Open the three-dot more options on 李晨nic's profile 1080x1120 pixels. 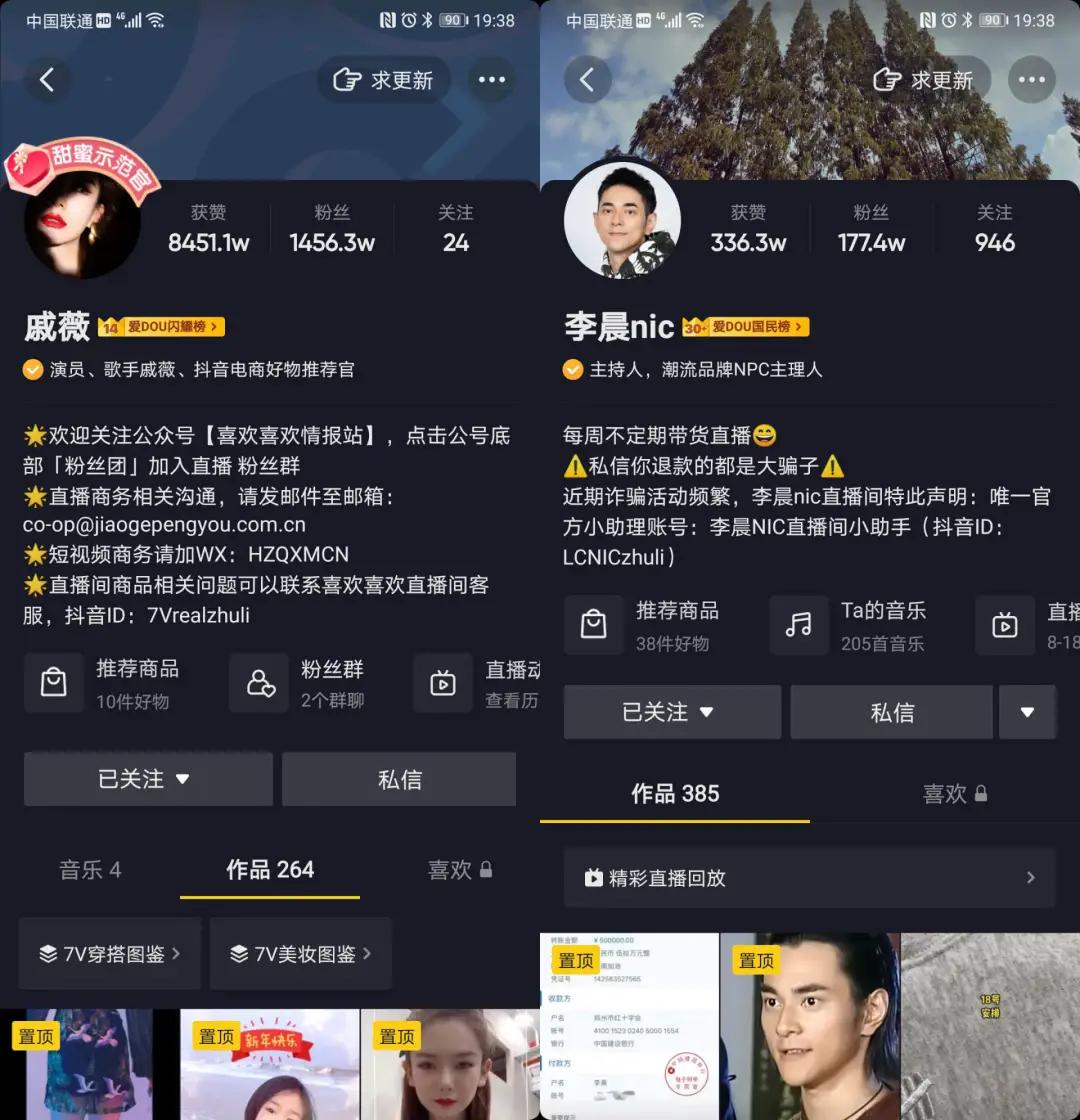(1032, 80)
